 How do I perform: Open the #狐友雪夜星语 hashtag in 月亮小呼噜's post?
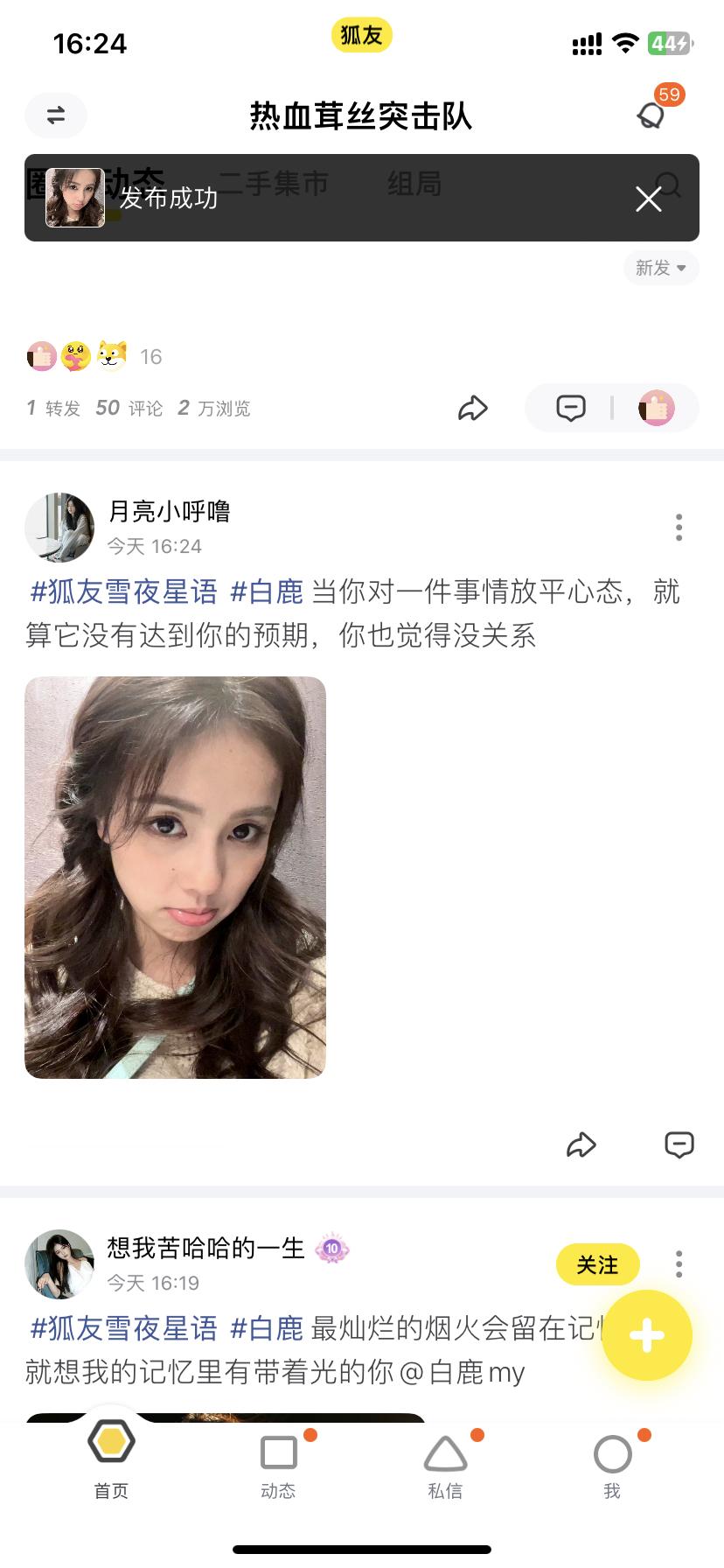[124, 592]
